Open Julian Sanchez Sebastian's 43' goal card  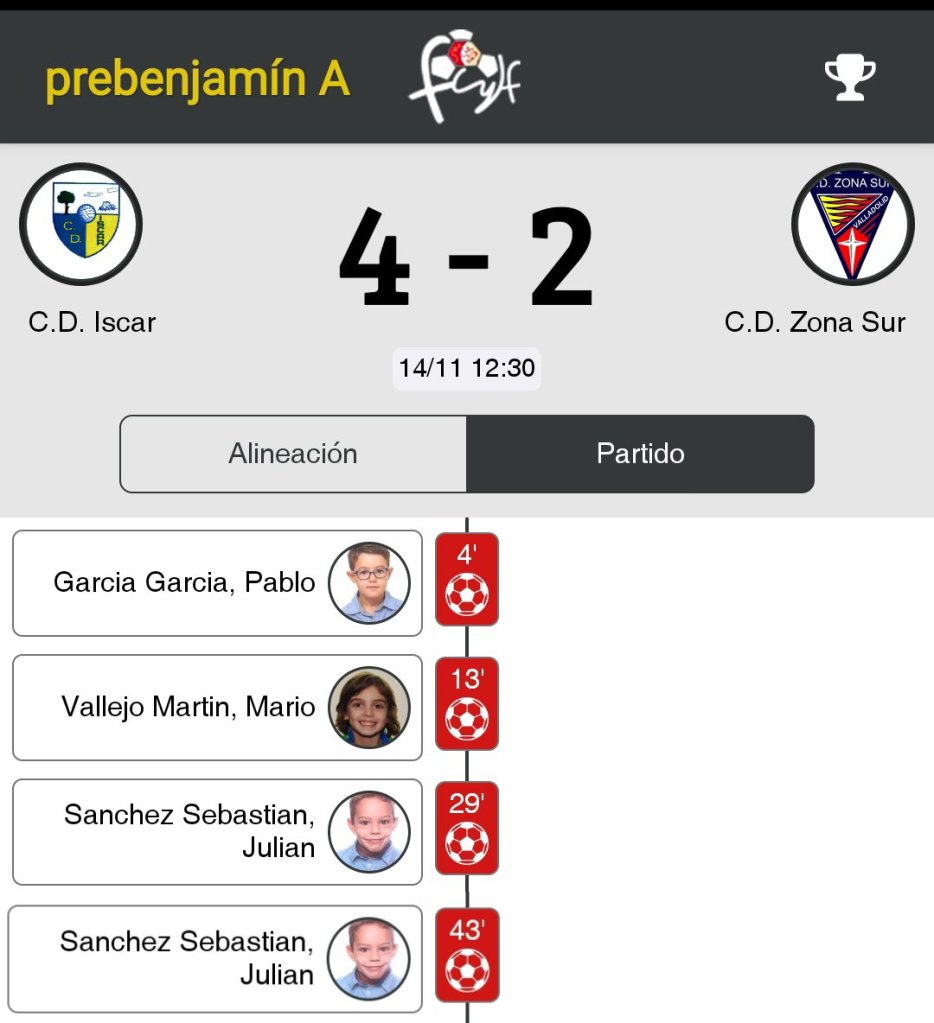click(x=217, y=958)
